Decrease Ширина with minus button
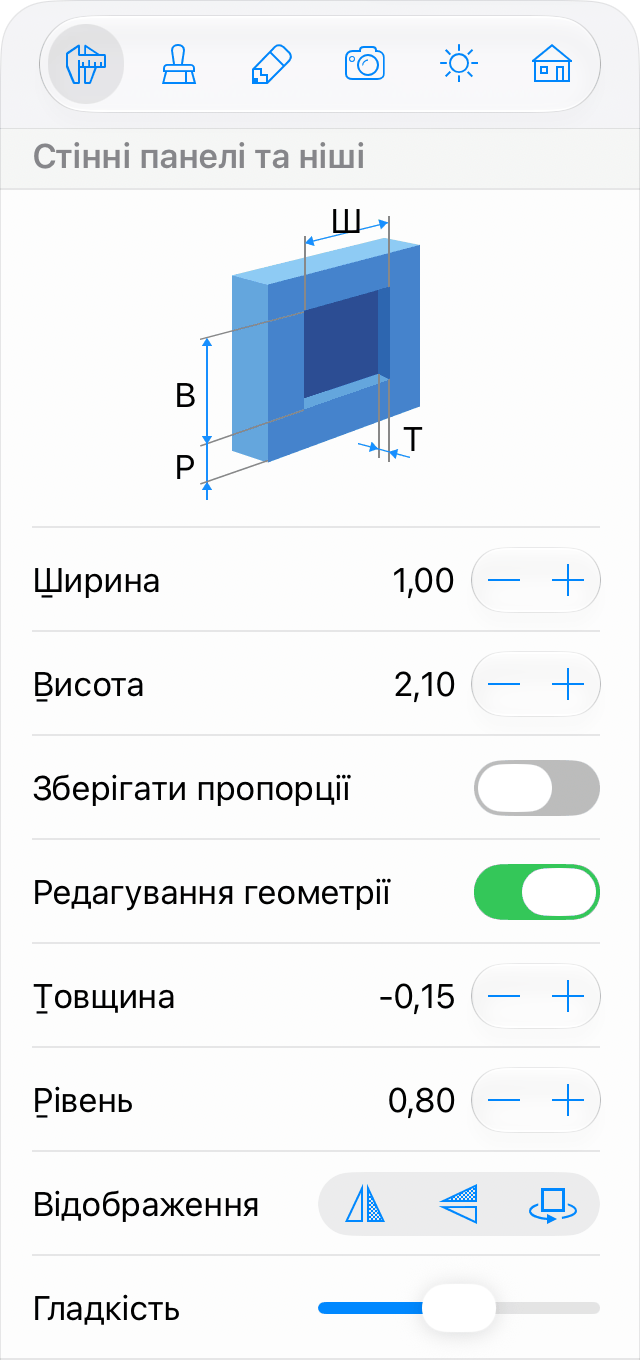640x1360 pixels. [504, 580]
